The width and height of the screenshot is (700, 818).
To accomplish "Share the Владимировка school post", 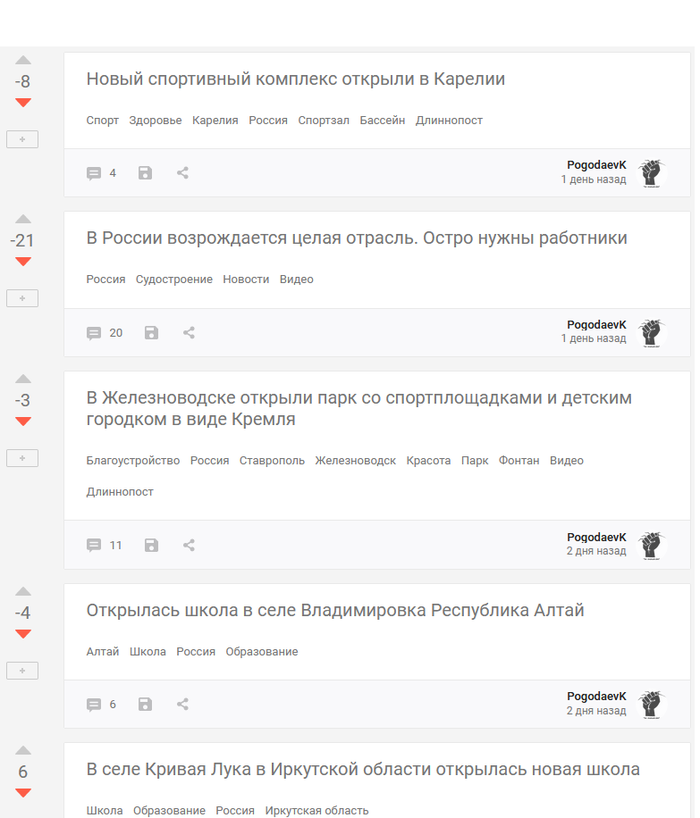I will (183, 704).
